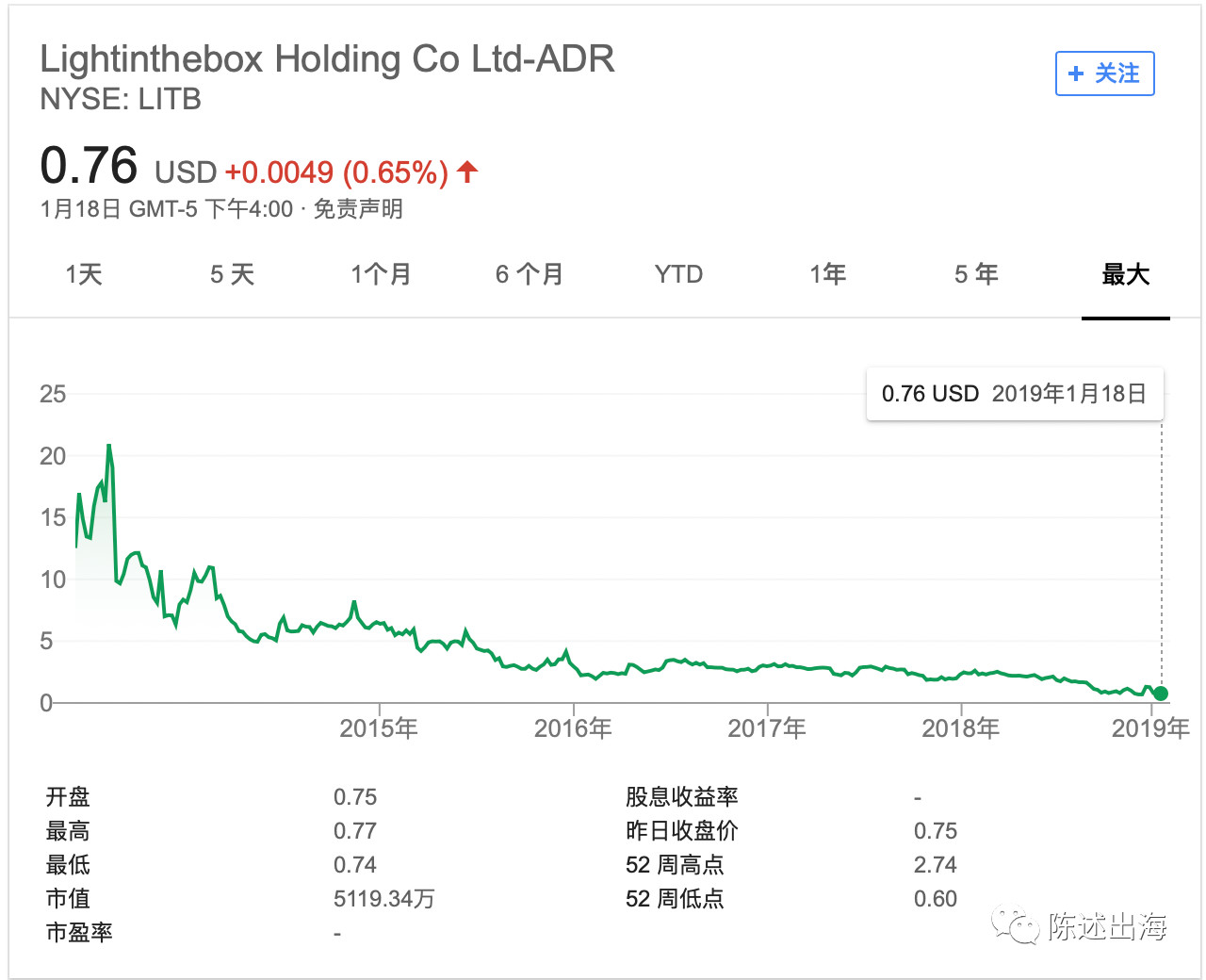Open the 免责声明 disclaimer link

pos(358,209)
